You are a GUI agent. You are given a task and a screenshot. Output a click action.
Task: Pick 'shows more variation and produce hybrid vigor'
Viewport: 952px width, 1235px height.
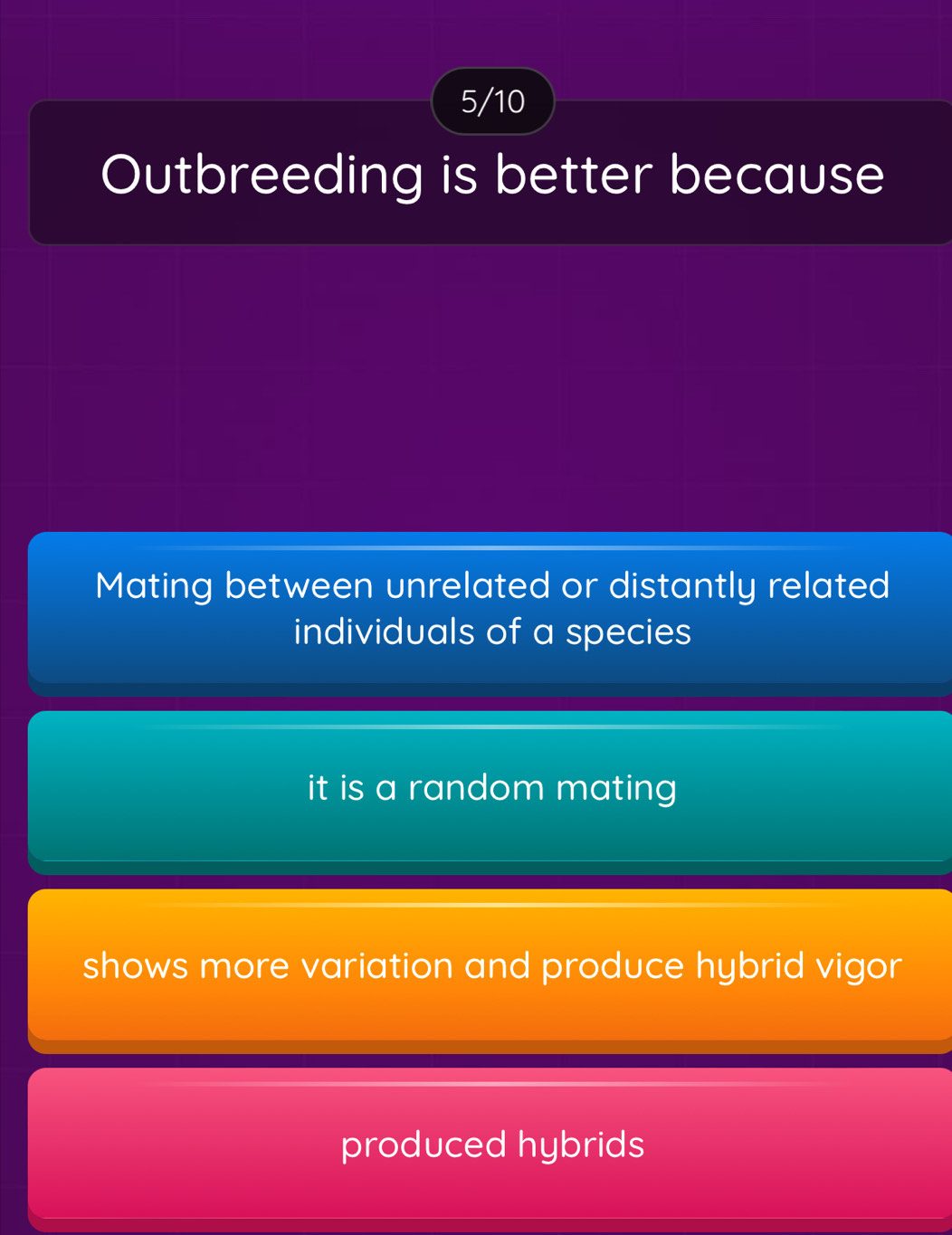click(491, 965)
